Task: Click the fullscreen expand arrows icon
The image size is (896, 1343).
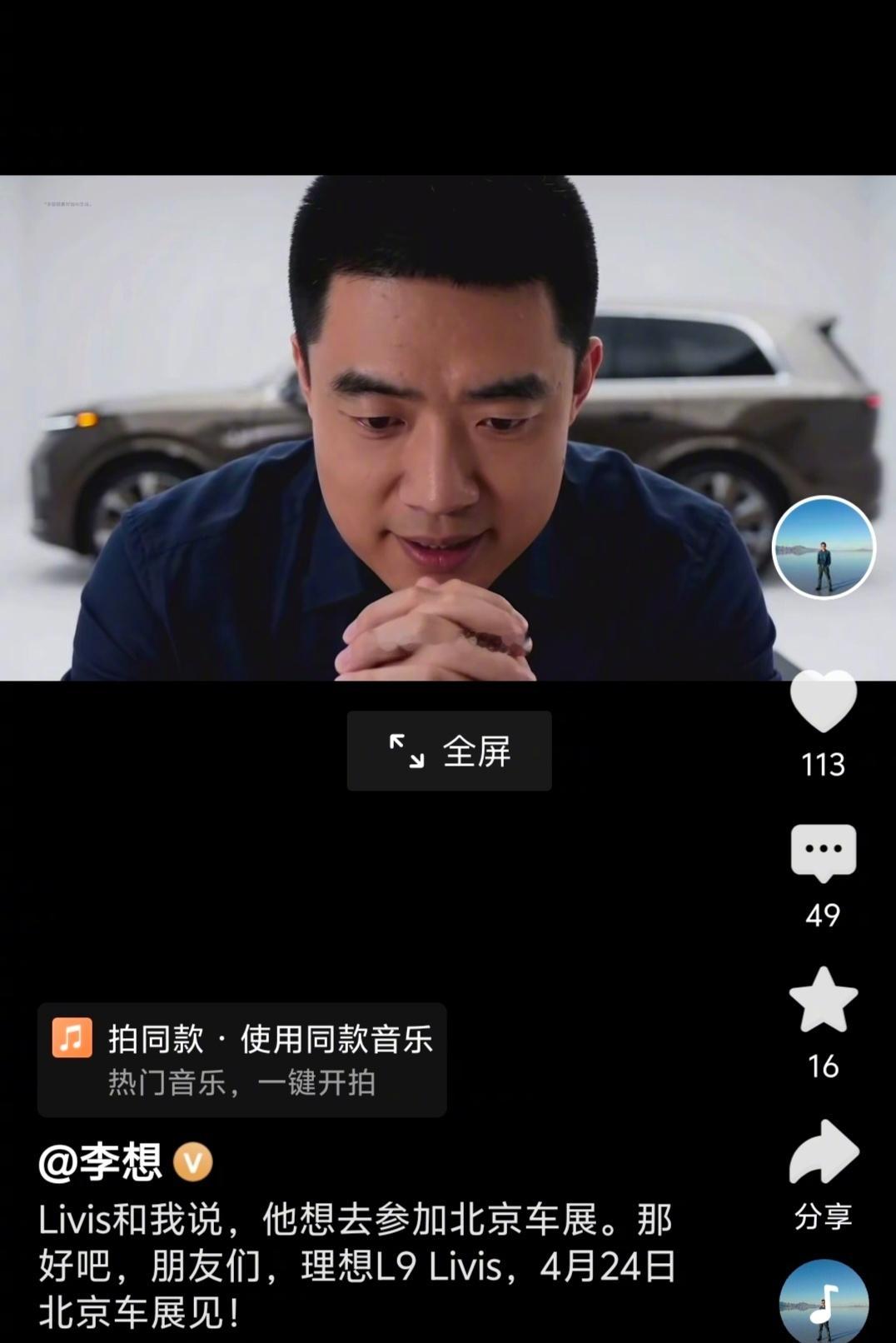Action: [406, 751]
